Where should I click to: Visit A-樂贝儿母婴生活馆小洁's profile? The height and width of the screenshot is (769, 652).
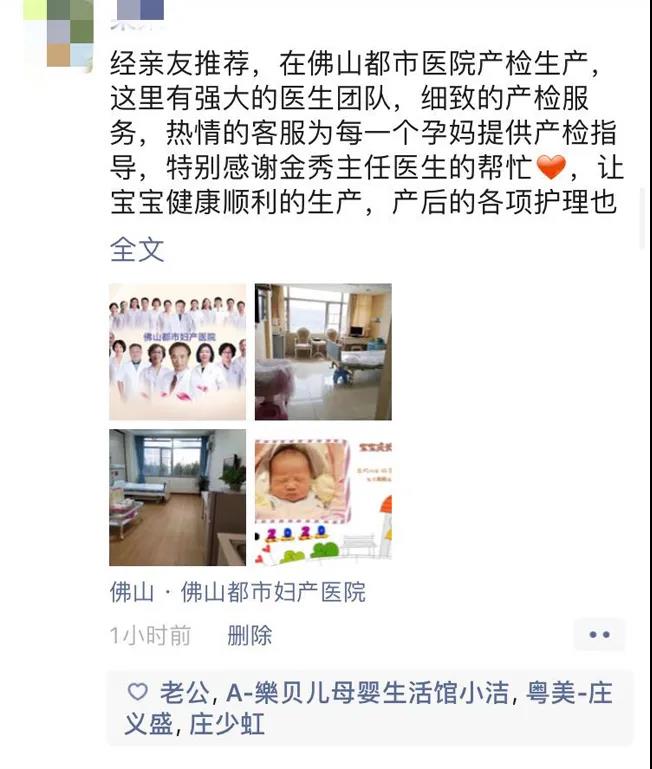click(x=367, y=693)
